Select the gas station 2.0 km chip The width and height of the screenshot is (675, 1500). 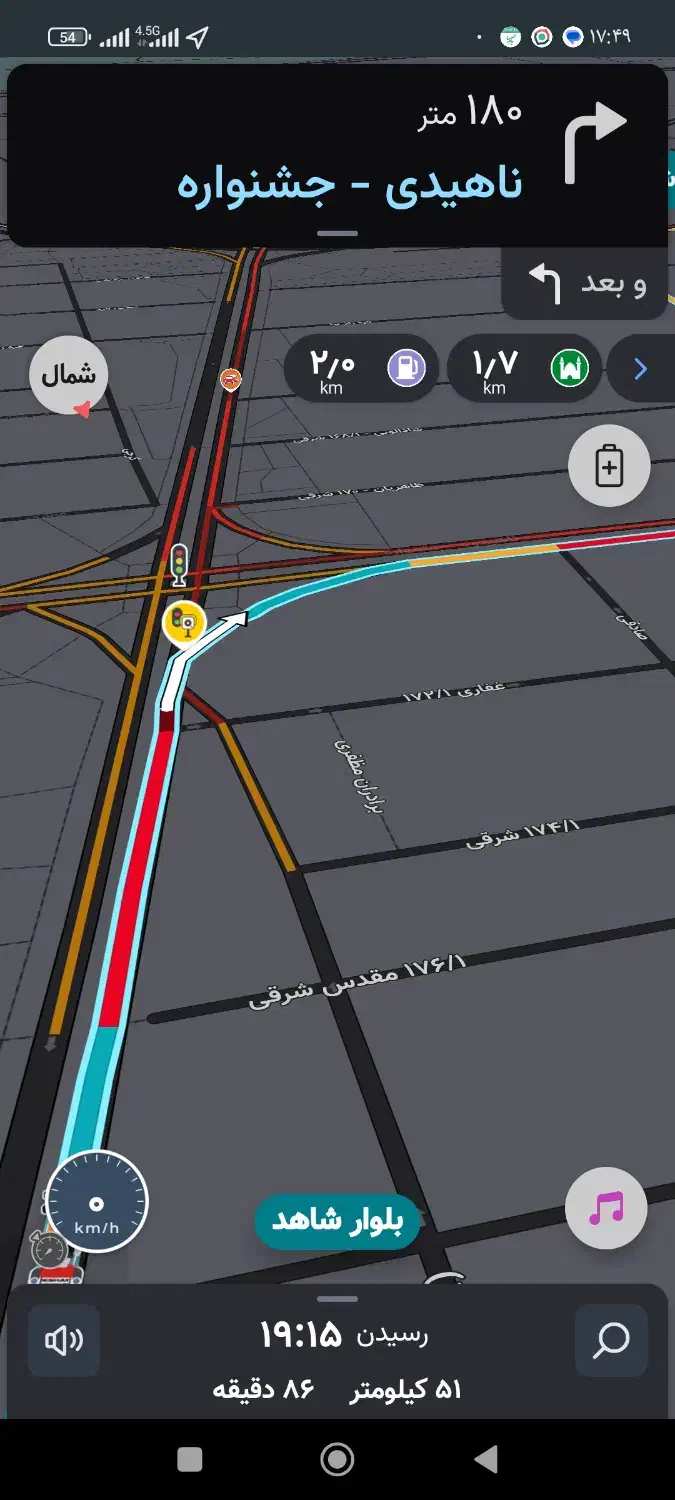point(361,369)
